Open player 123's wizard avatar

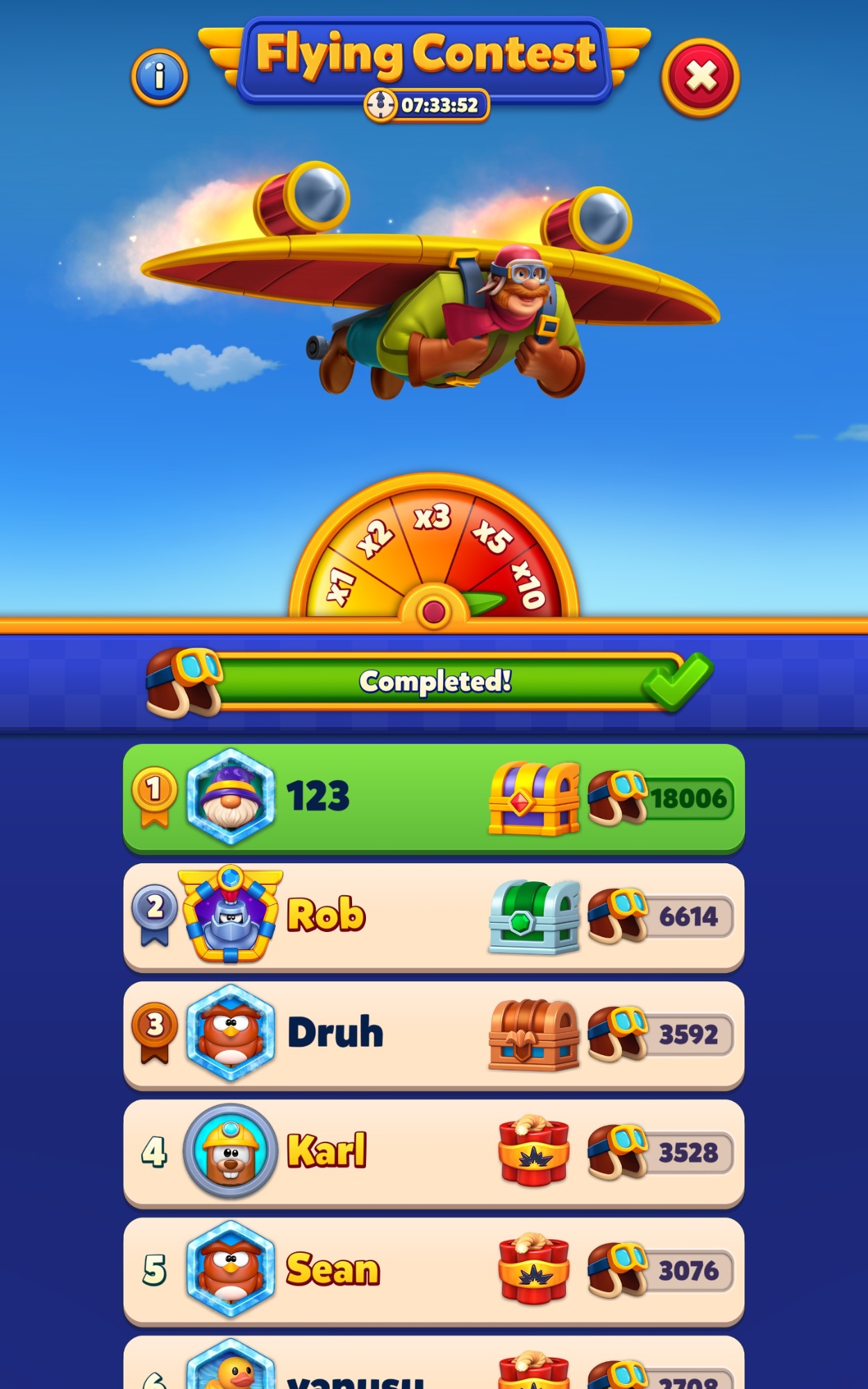click(x=231, y=797)
